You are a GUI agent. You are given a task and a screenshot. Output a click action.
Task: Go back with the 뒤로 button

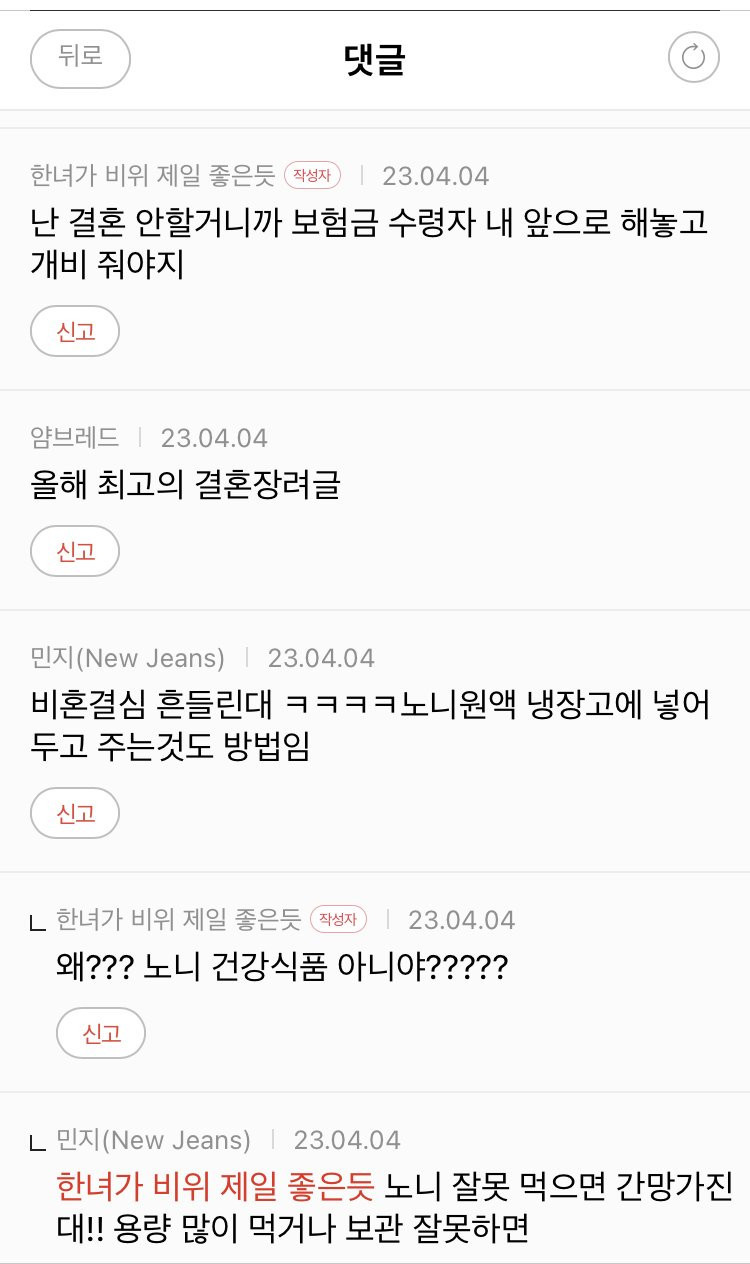[x=81, y=58]
